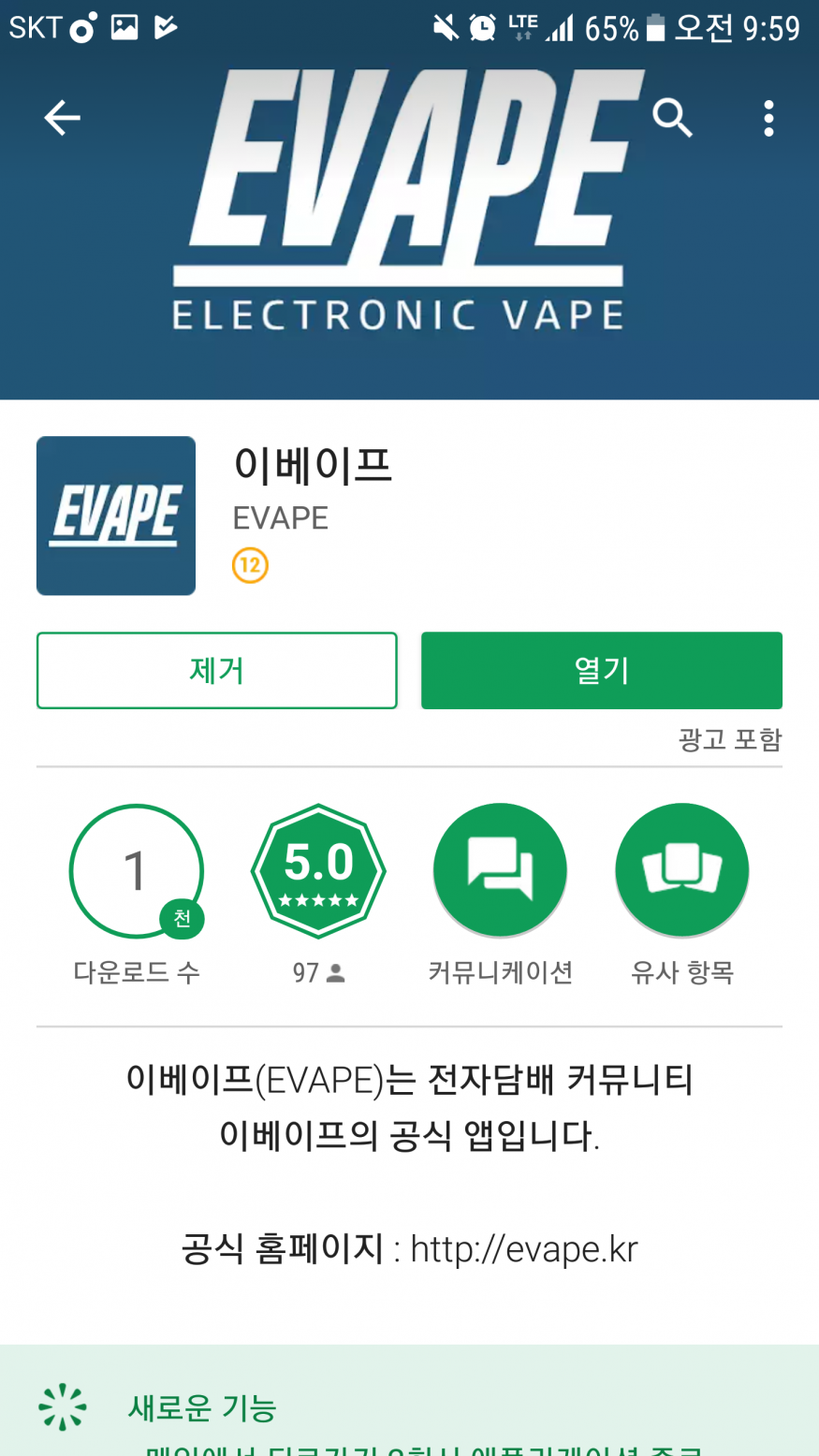Screen dimensions: 819x1456
Task: Open the three-dot overflow menu
Action: pos(768,119)
